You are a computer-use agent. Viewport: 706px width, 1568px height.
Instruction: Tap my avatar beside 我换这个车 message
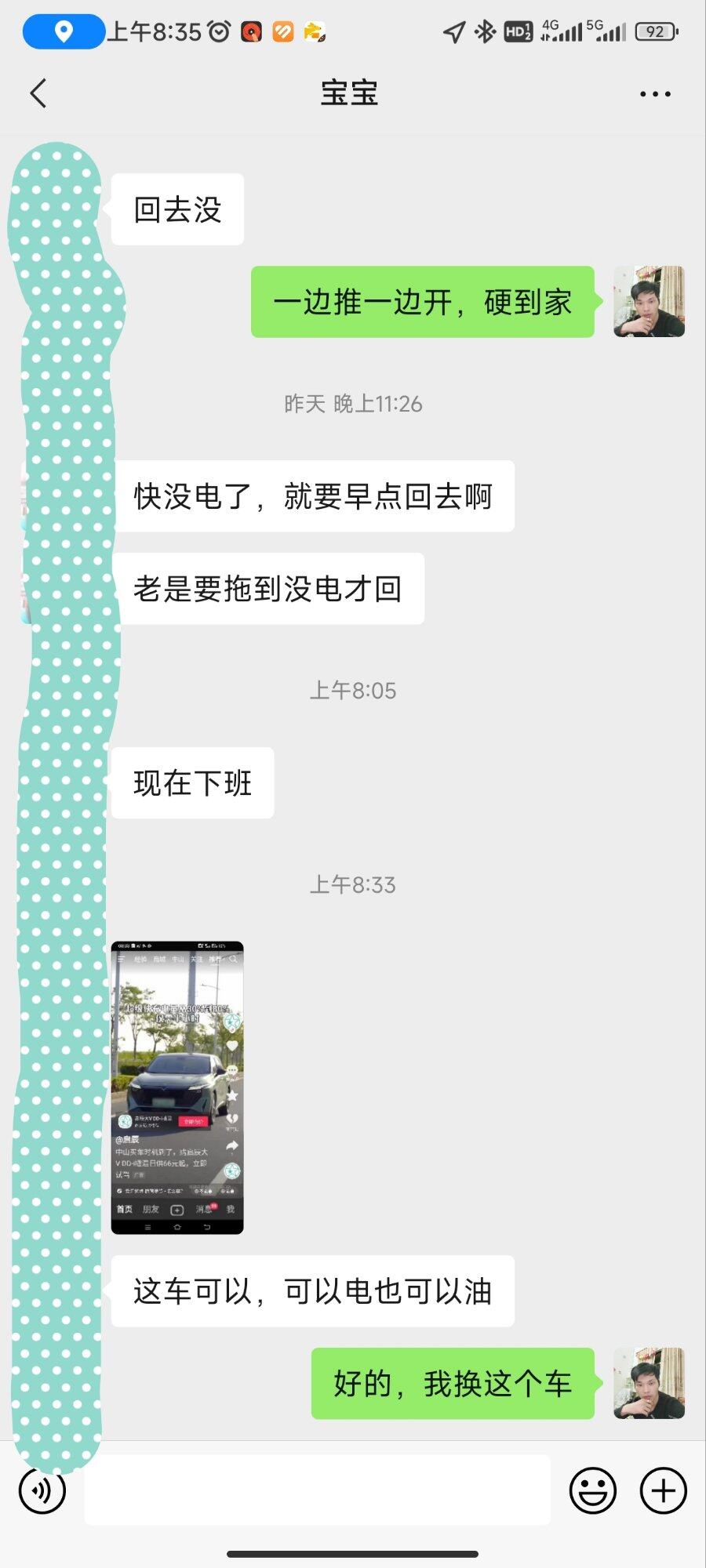[649, 1384]
